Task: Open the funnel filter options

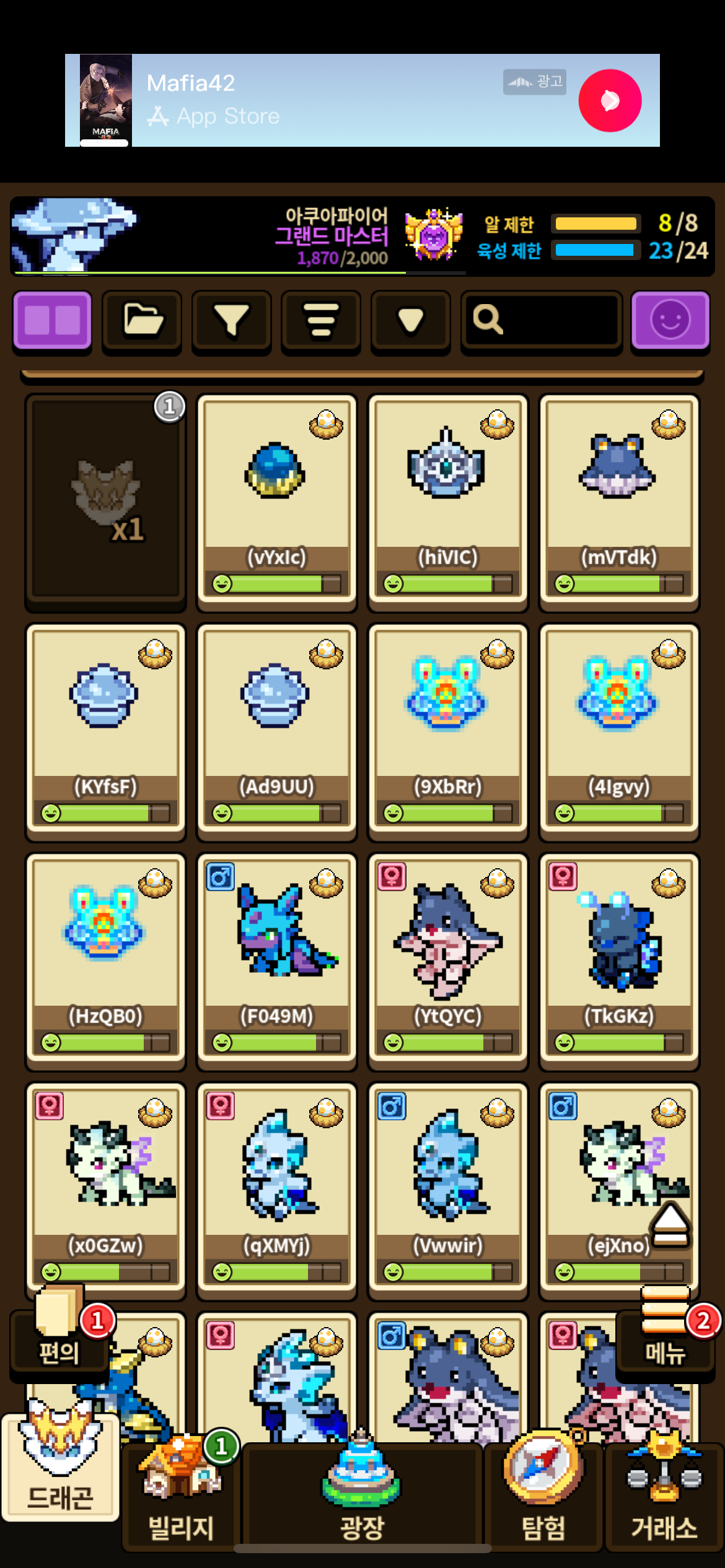Action: point(231,321)
